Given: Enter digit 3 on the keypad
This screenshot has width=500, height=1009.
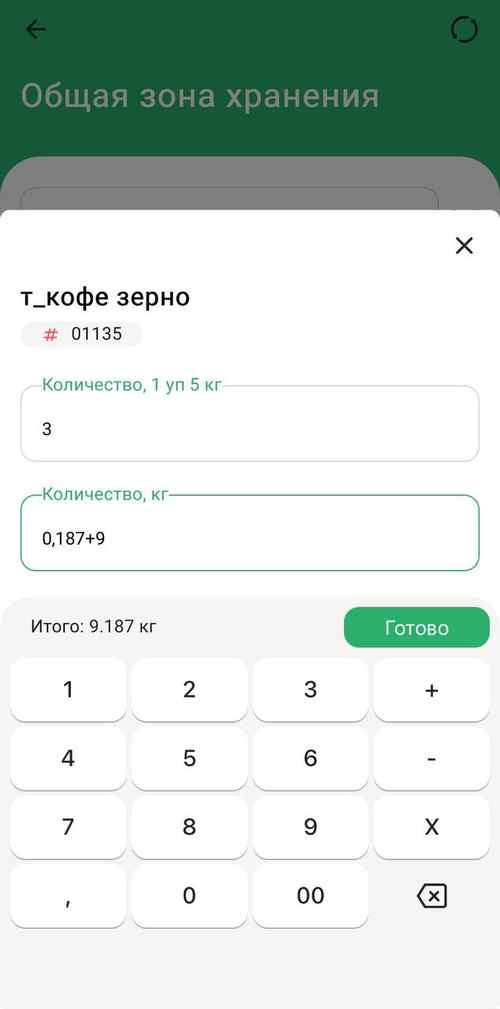Looking at the screenshot, I should pos(310,690).
